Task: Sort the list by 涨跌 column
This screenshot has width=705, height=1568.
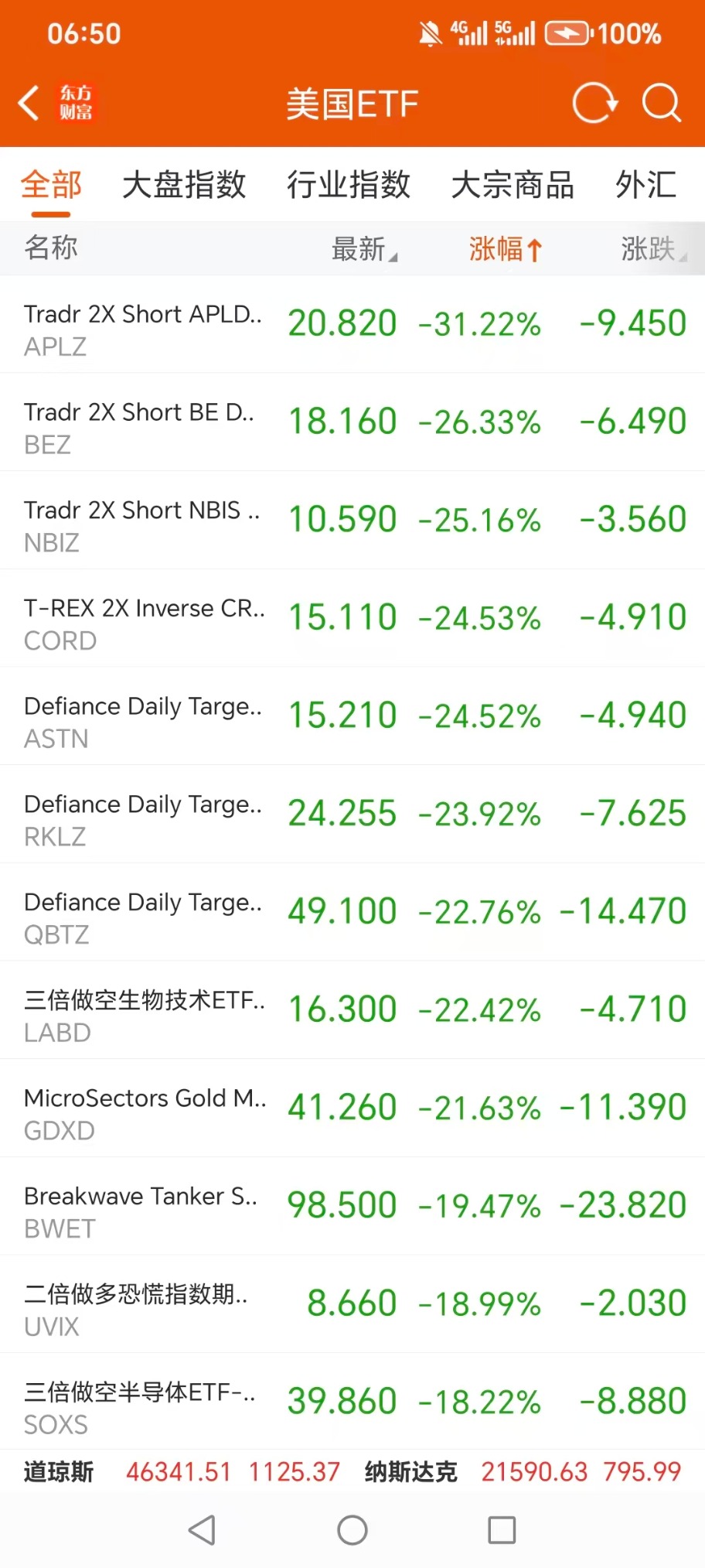Action: [x=652, y=249]
